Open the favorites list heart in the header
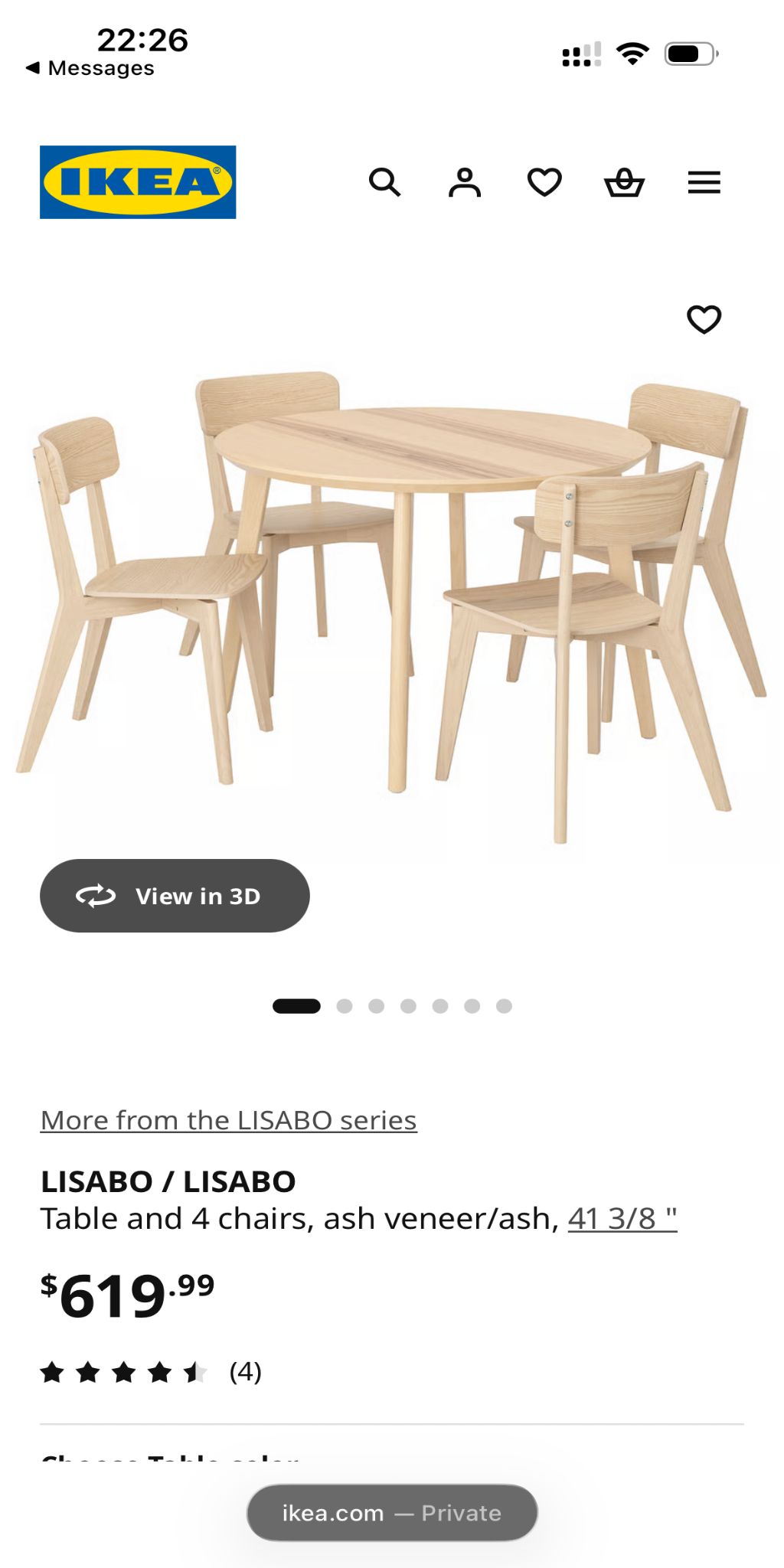The height and width of the screenshot is (1568, 784). [544, 182]
